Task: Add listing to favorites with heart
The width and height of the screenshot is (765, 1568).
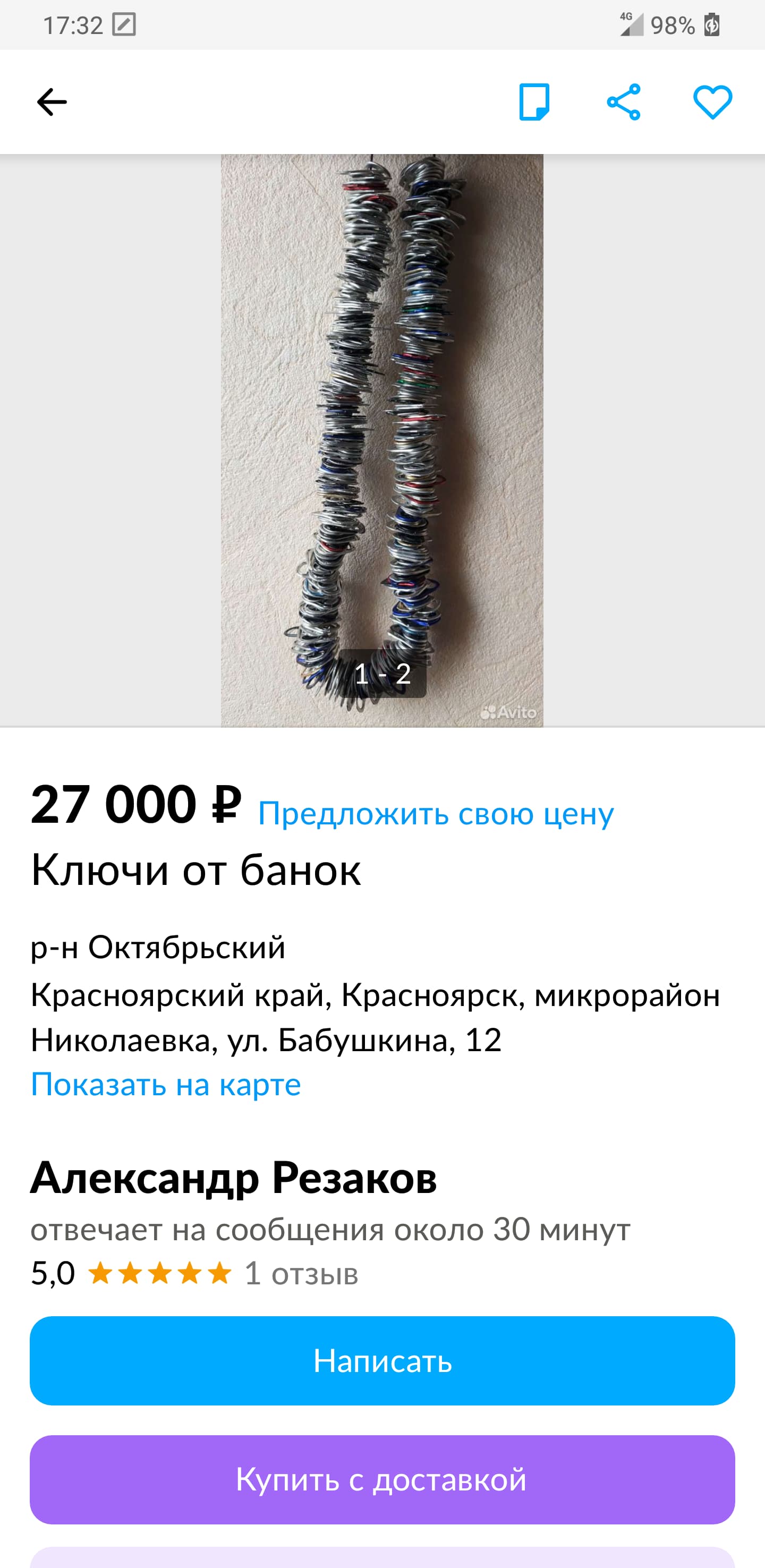Action: 712,101
